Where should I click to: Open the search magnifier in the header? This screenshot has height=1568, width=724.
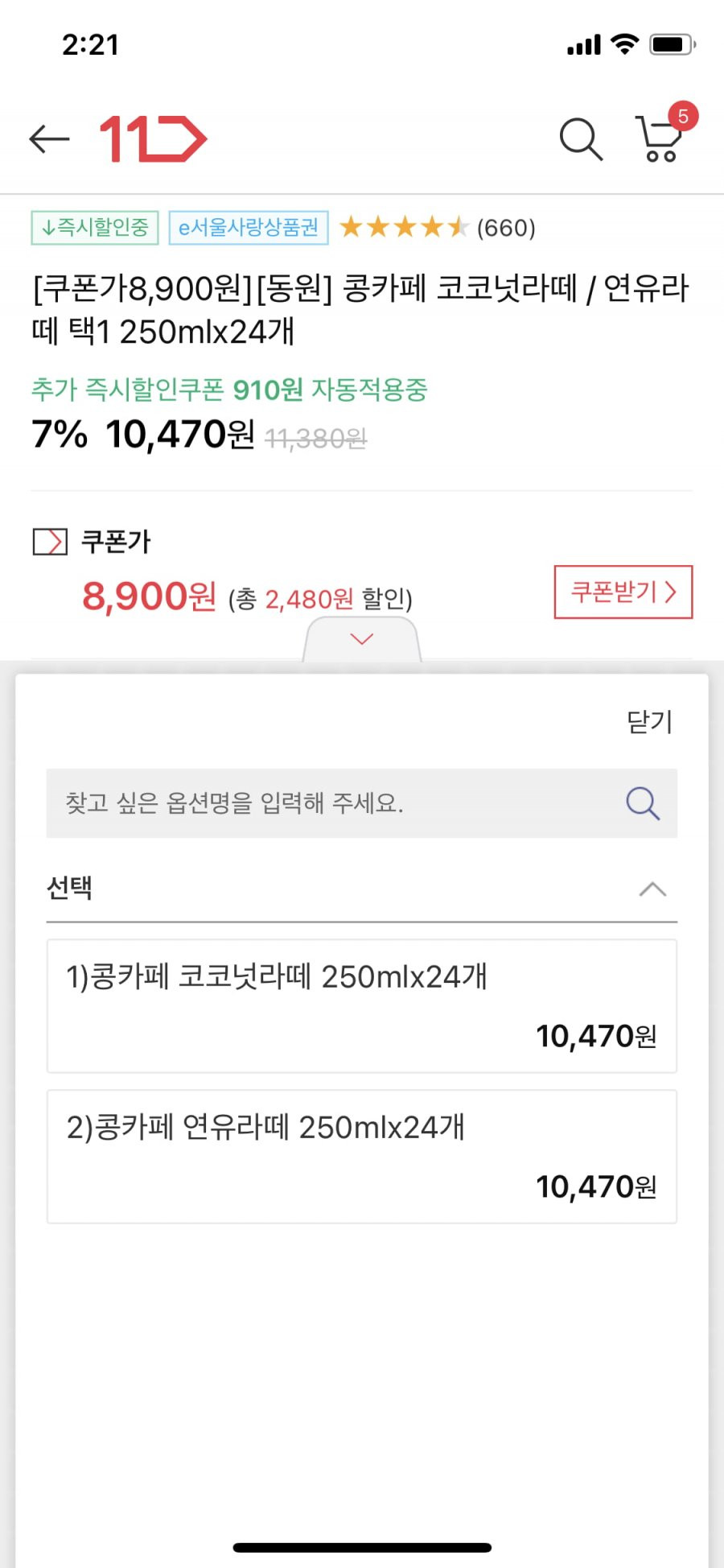click(581, 139)
